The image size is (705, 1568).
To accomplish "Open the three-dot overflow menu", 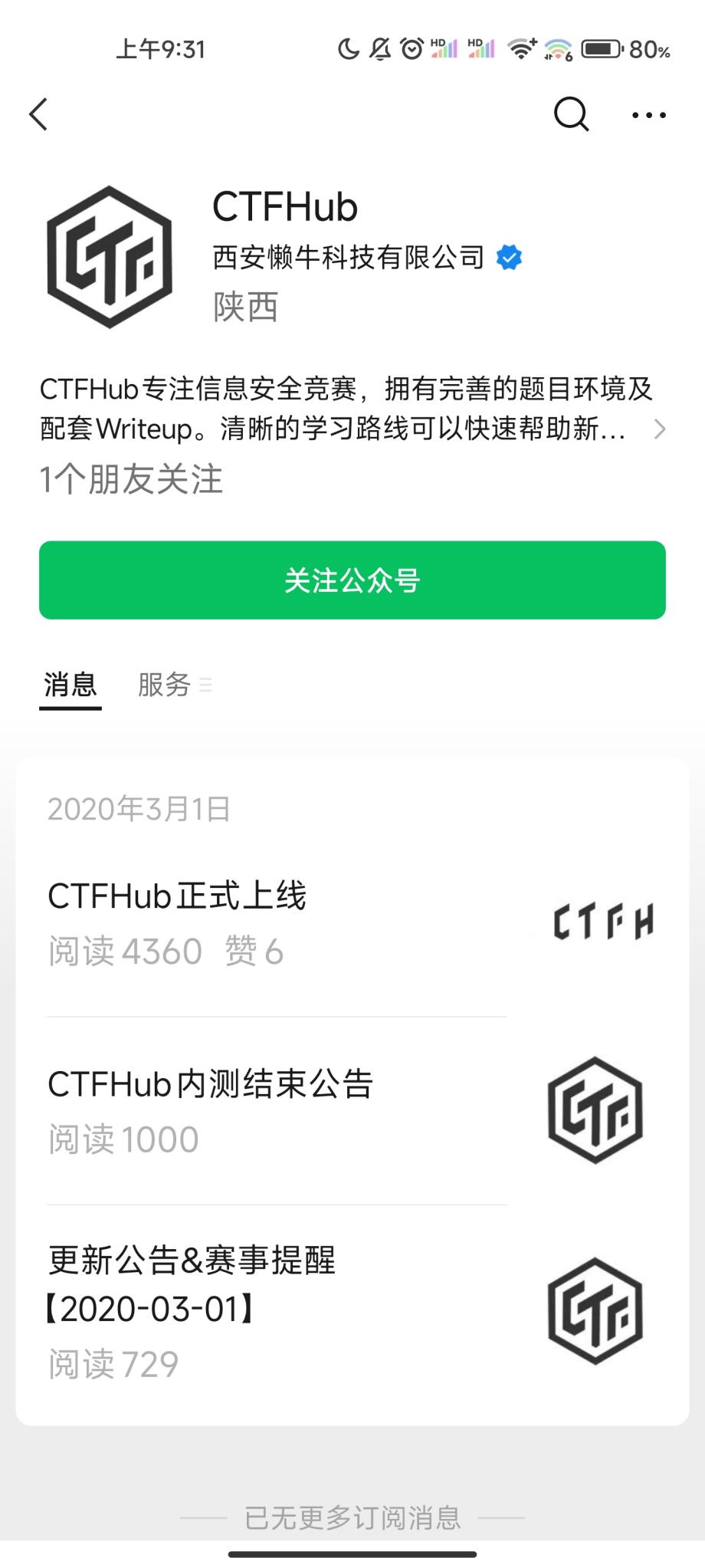I will coord(649,115).
